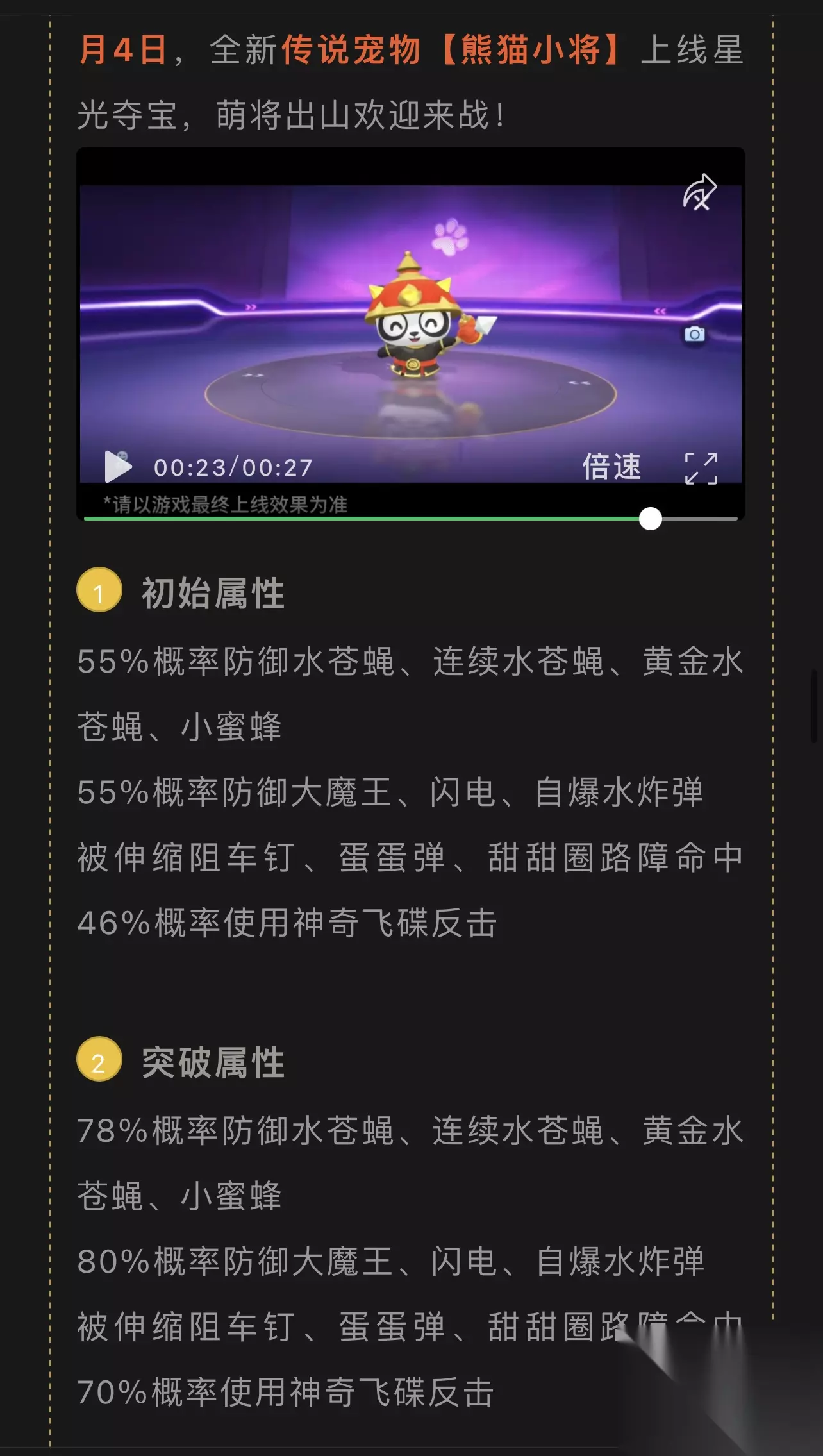Tap the video progress bar handle
This screenshot has width=823, height=1456.
[x=651, y=519]
